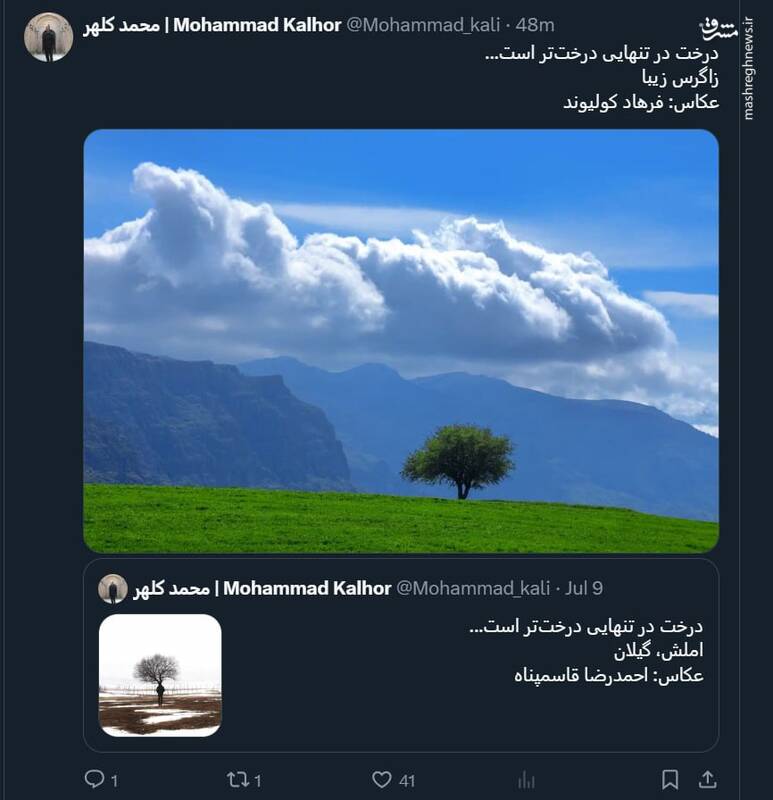View post analytics
This screenshot has width=773, height=800.
(526, 779)
